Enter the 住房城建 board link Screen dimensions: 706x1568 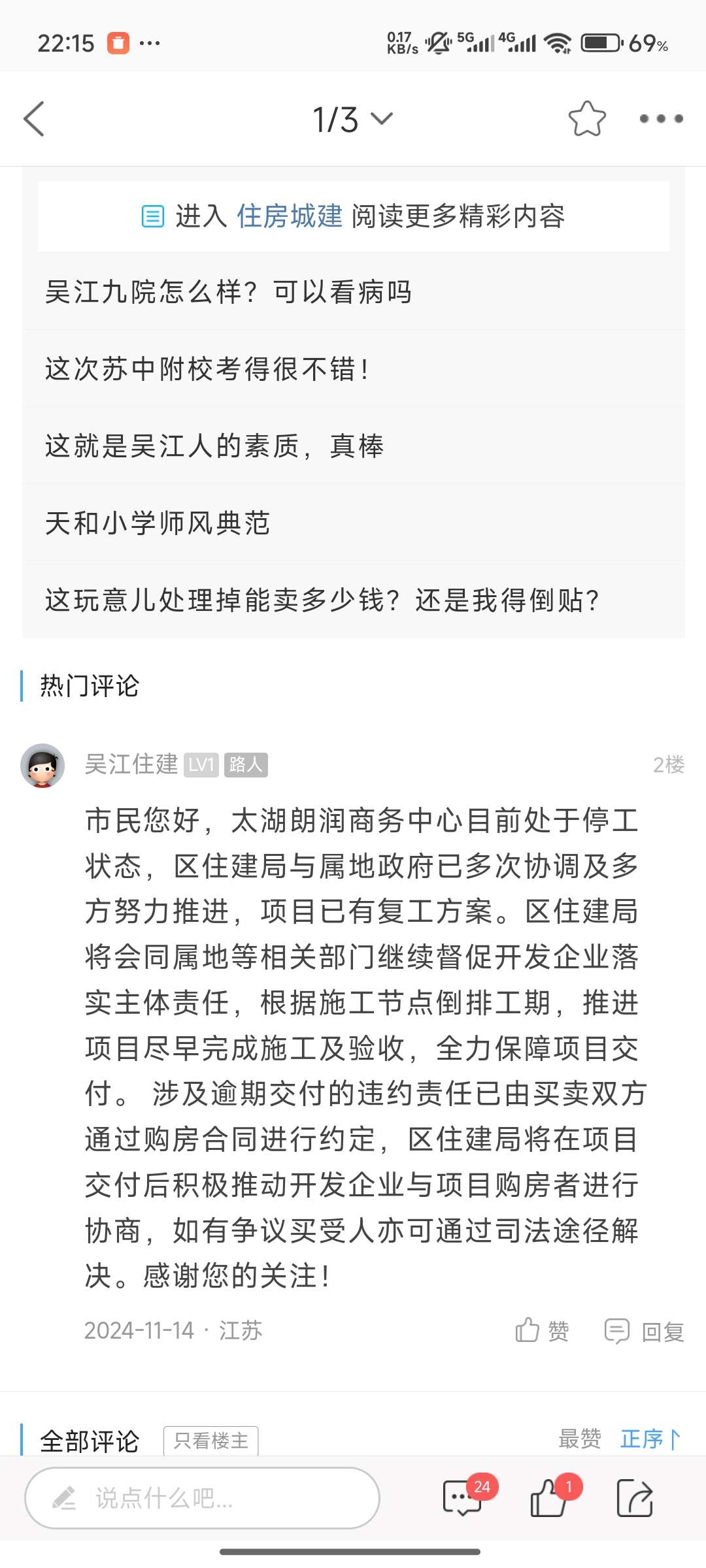[289, 216]
